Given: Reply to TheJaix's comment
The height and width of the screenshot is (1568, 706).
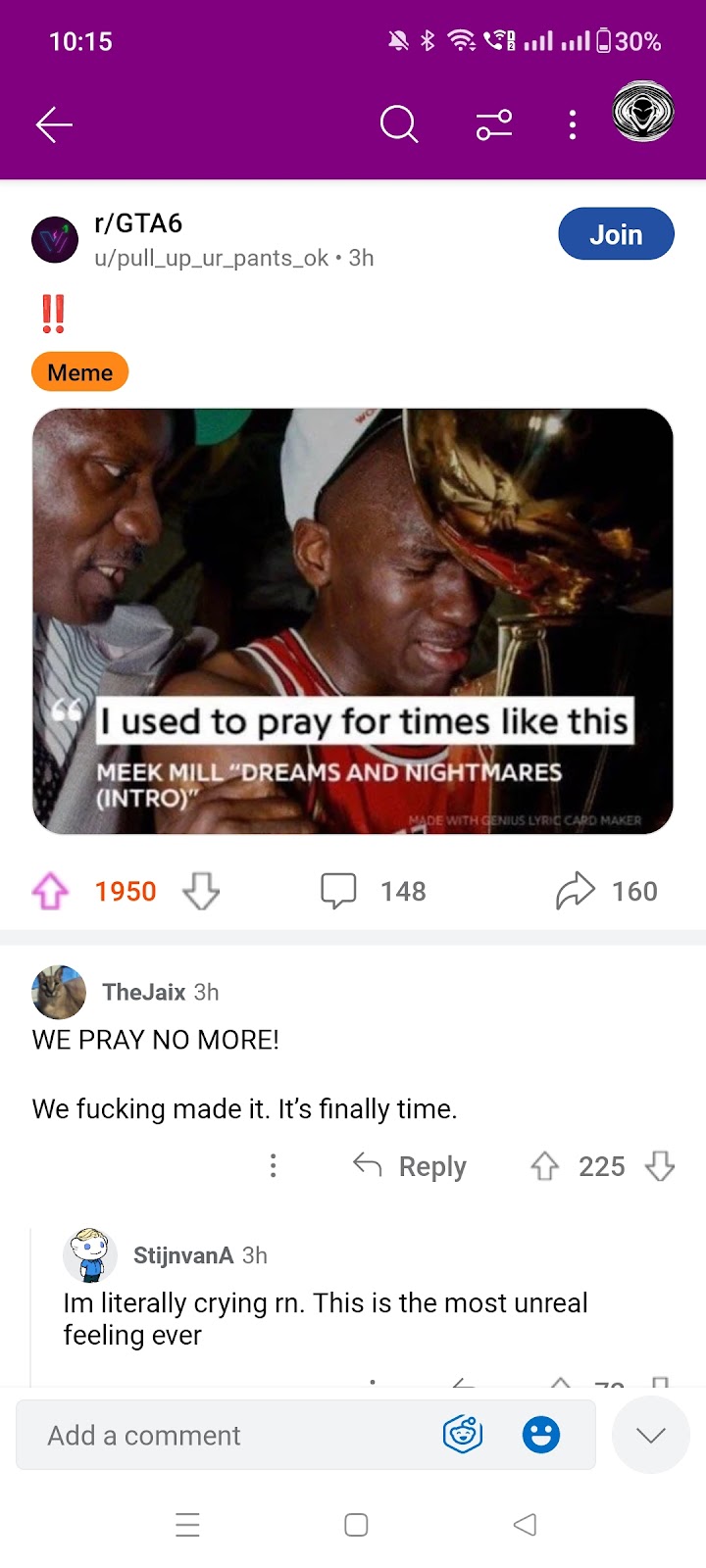Looking at the screenshot, I should [410, 1166].
